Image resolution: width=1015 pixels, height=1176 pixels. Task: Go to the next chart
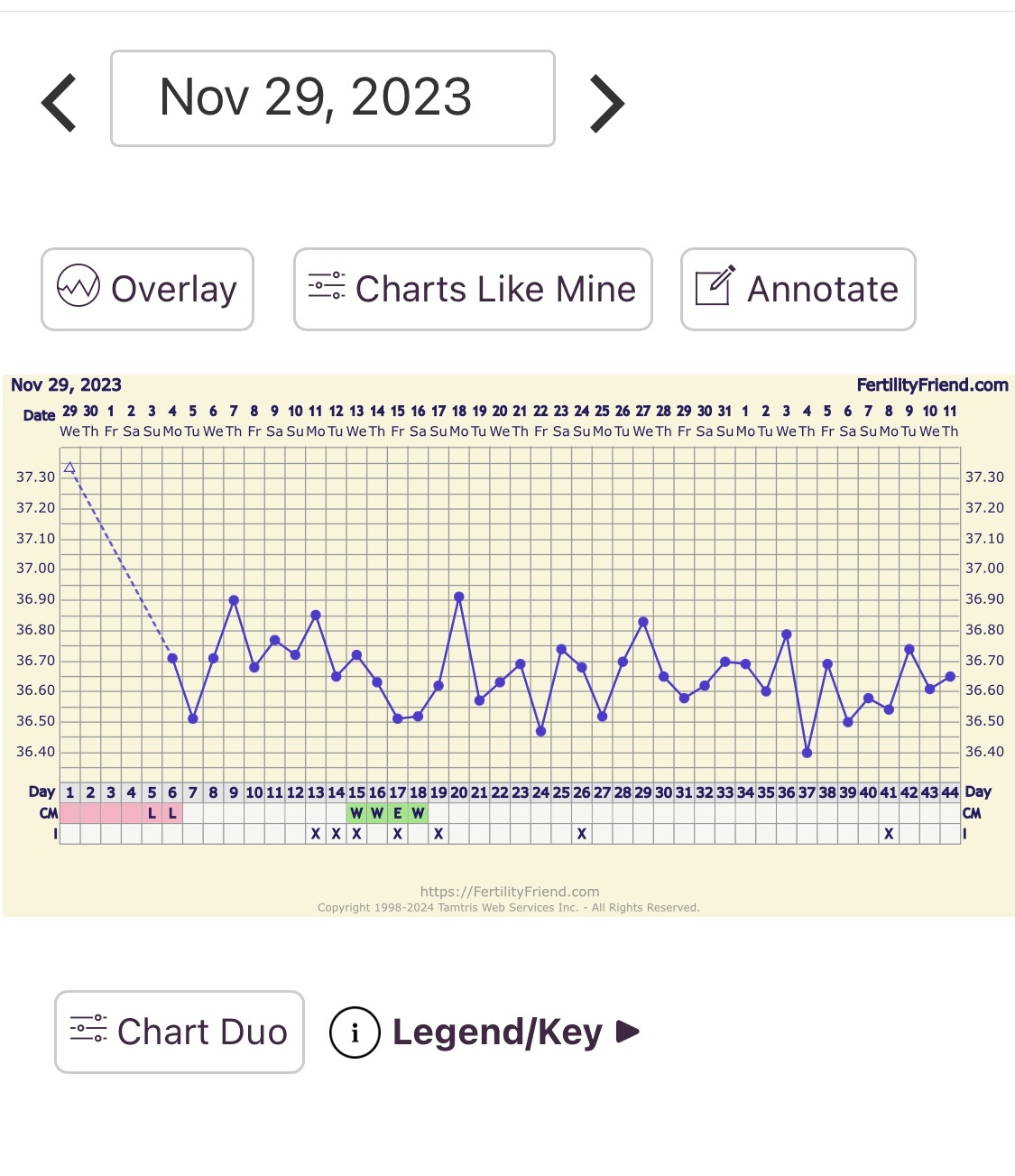[607, 103]
